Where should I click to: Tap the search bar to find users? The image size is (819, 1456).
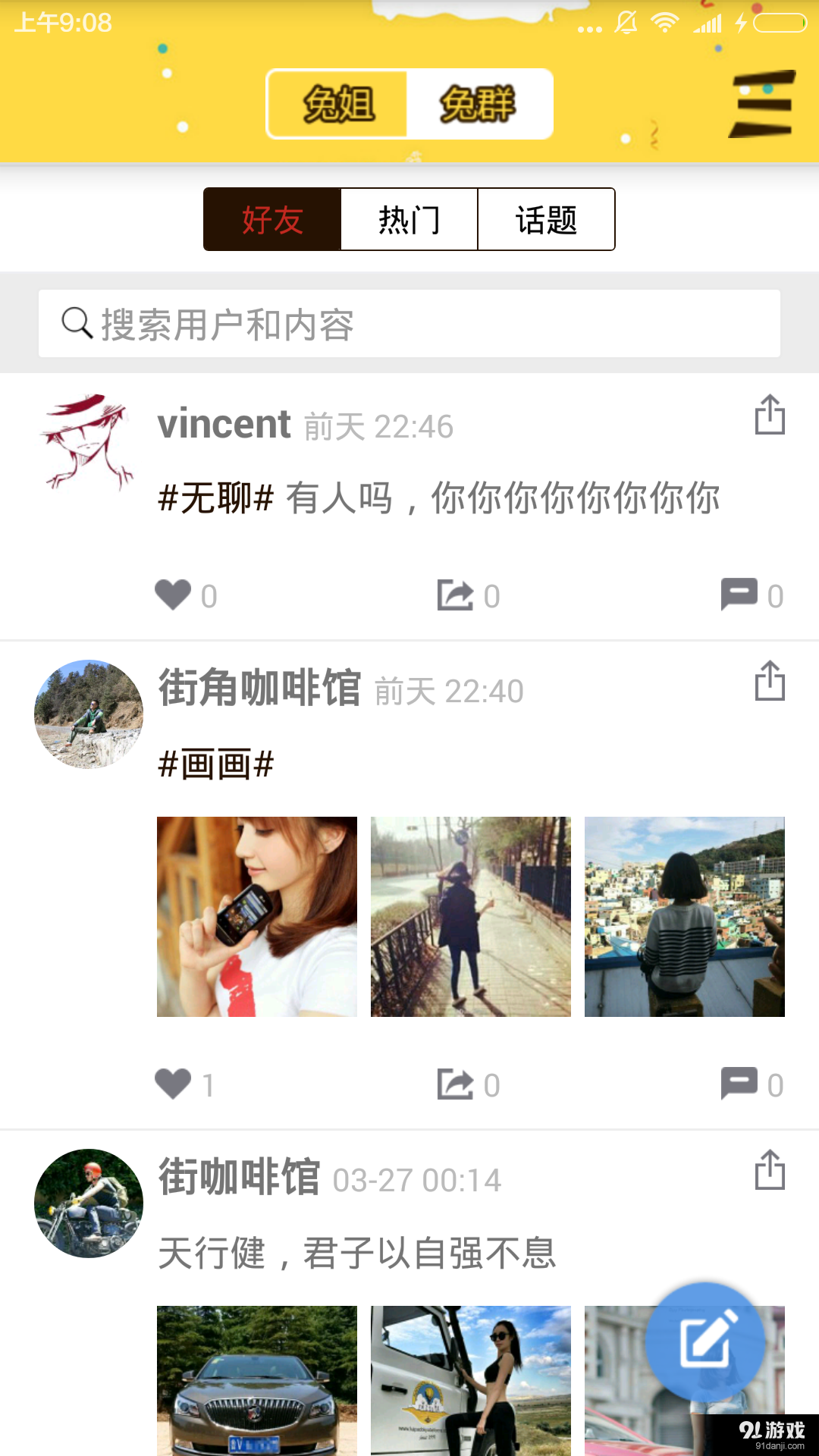pyautogui.click(x=409, y=323)
